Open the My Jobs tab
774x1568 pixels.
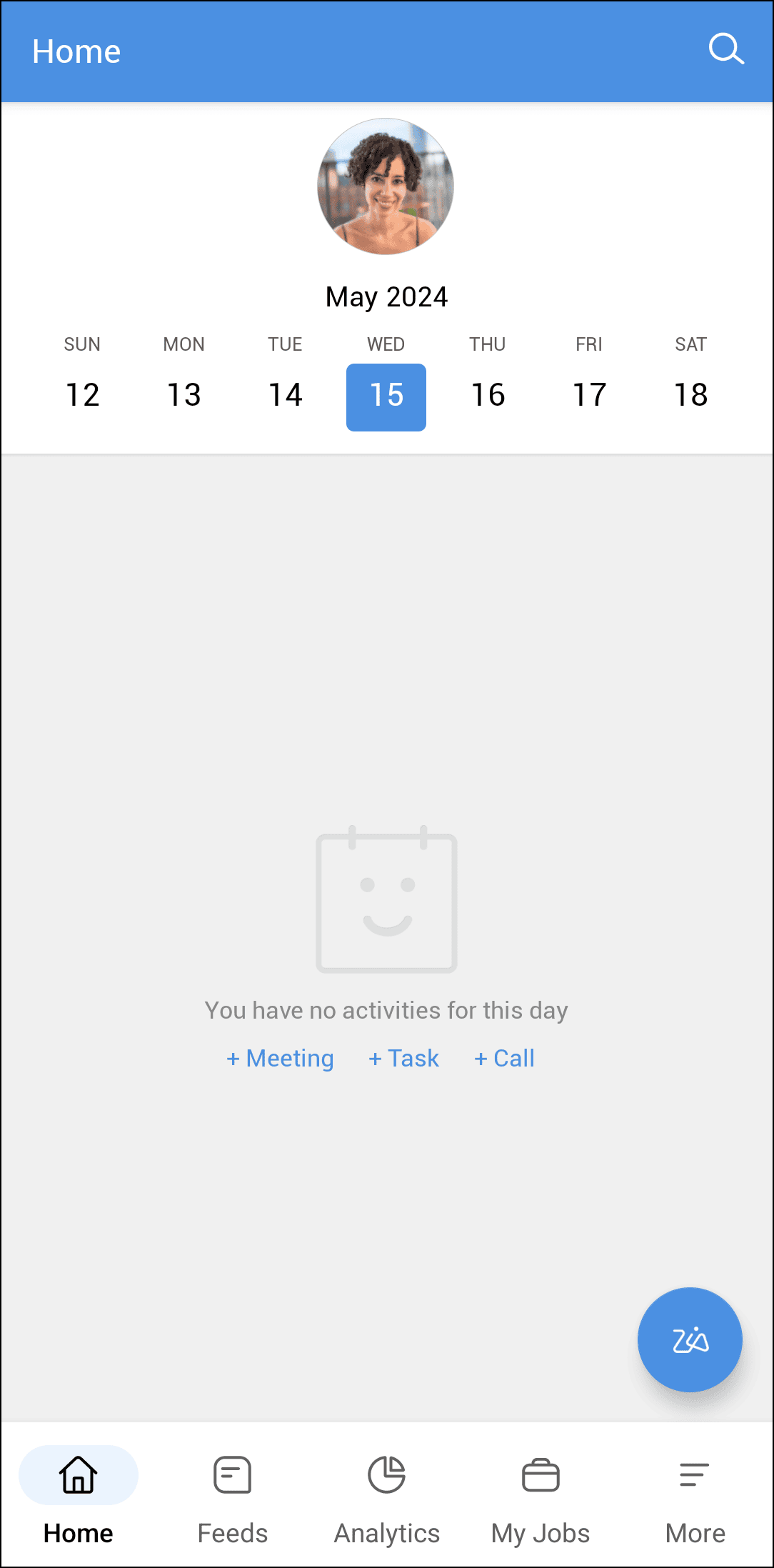[541, 1494]
